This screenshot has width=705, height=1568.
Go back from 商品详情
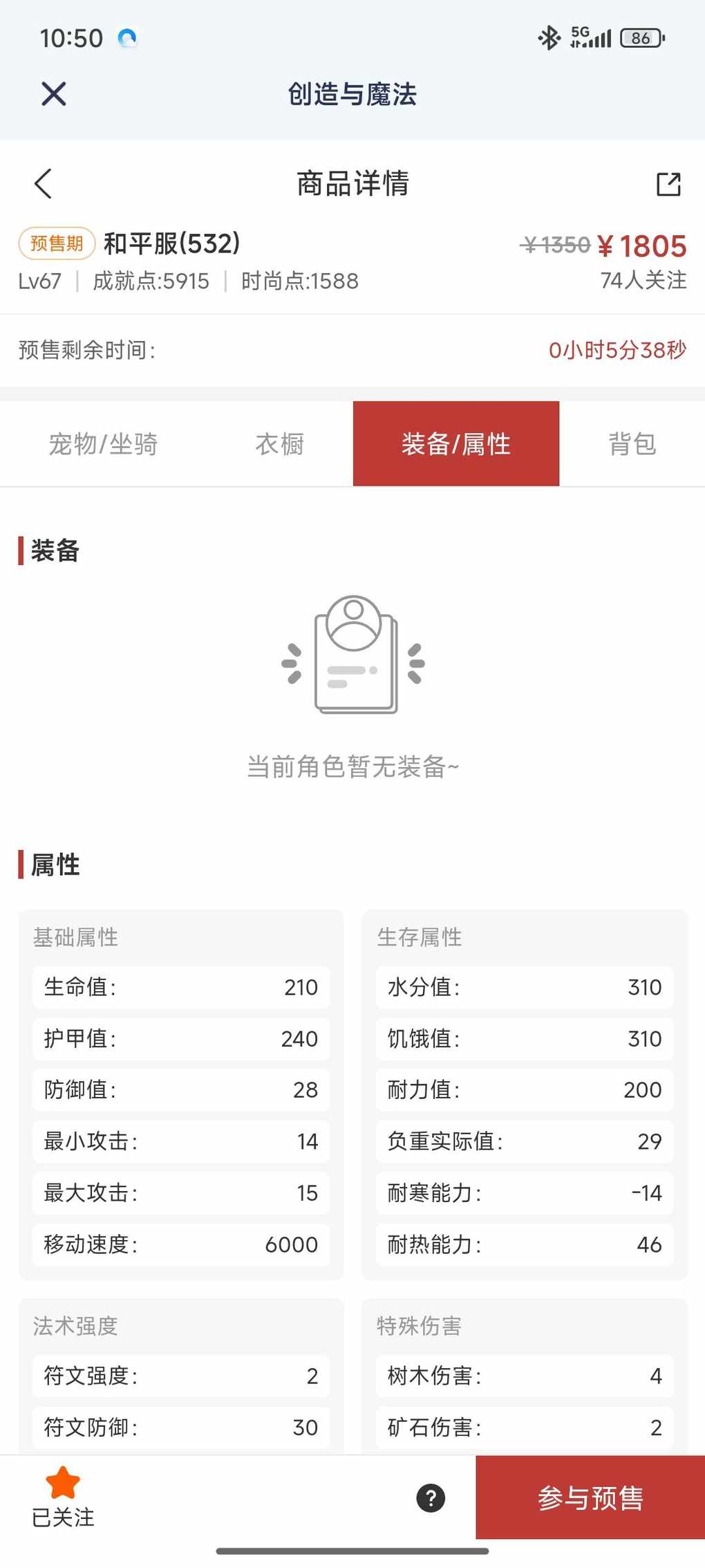tap(43, 184)
